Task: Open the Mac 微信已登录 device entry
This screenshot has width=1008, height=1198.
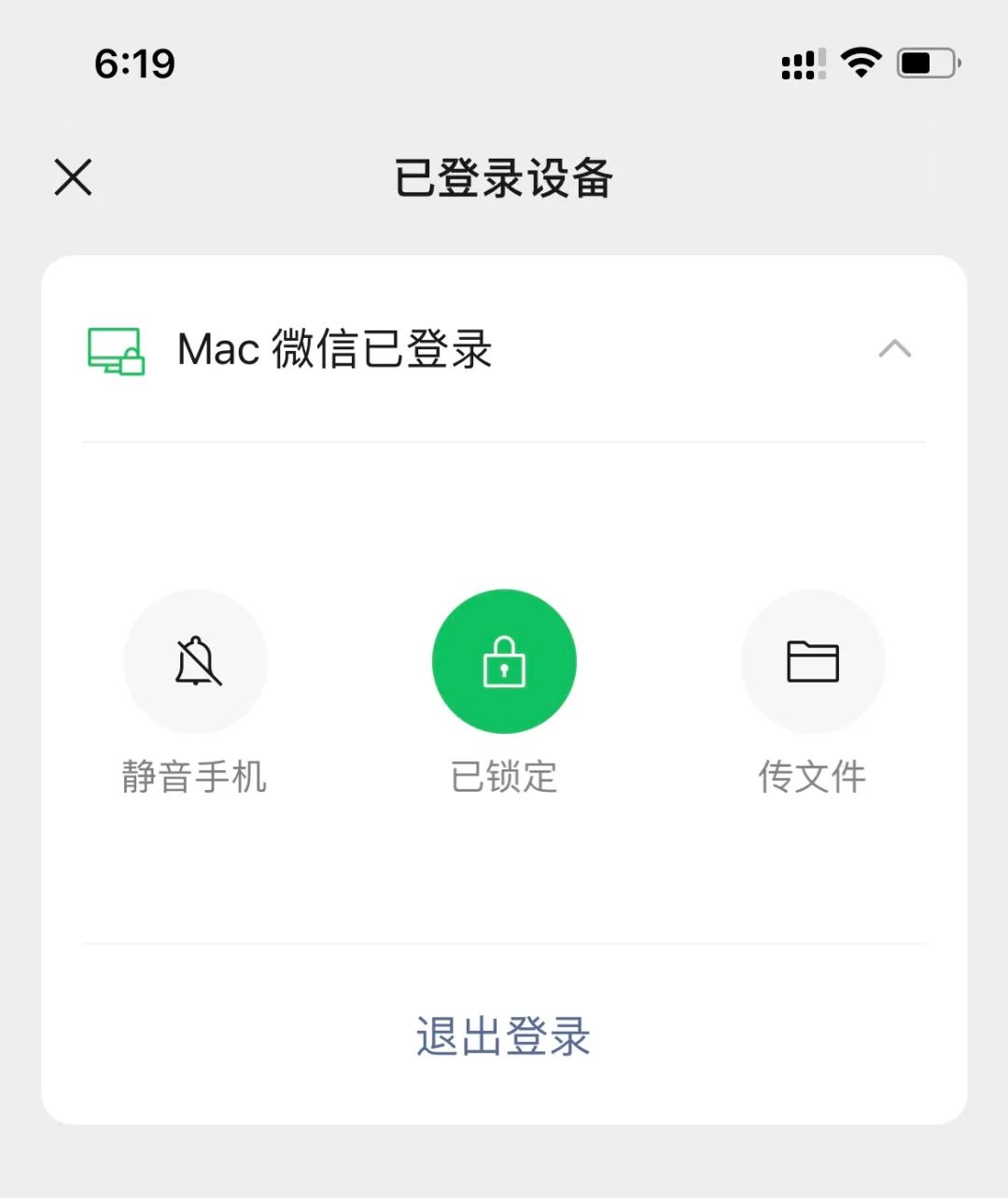Action: click(334, 350)
